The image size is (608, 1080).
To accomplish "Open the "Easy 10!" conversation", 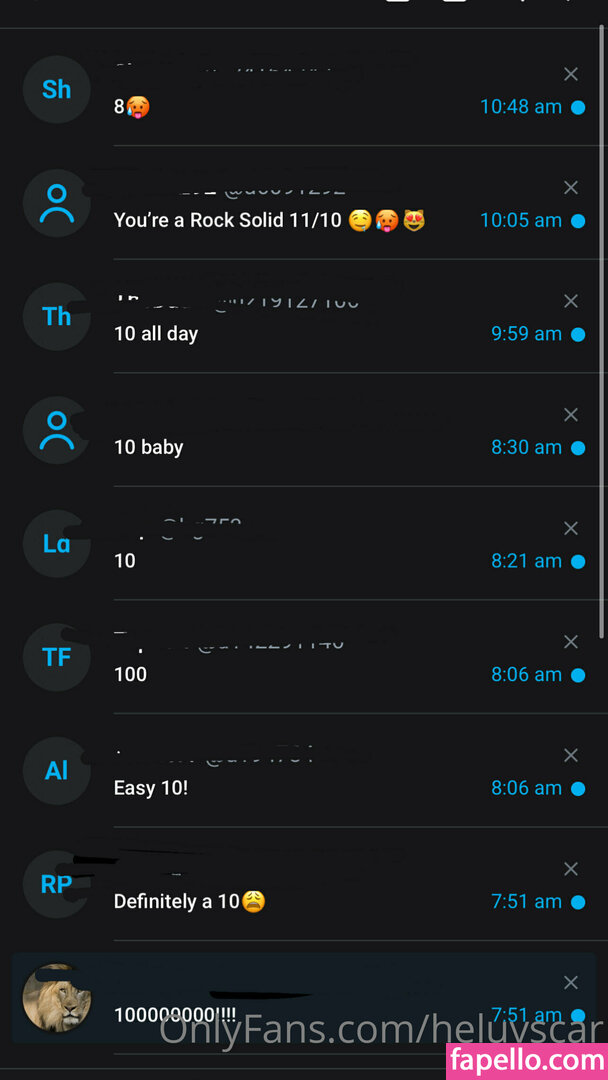I will (x=300, y=788).
